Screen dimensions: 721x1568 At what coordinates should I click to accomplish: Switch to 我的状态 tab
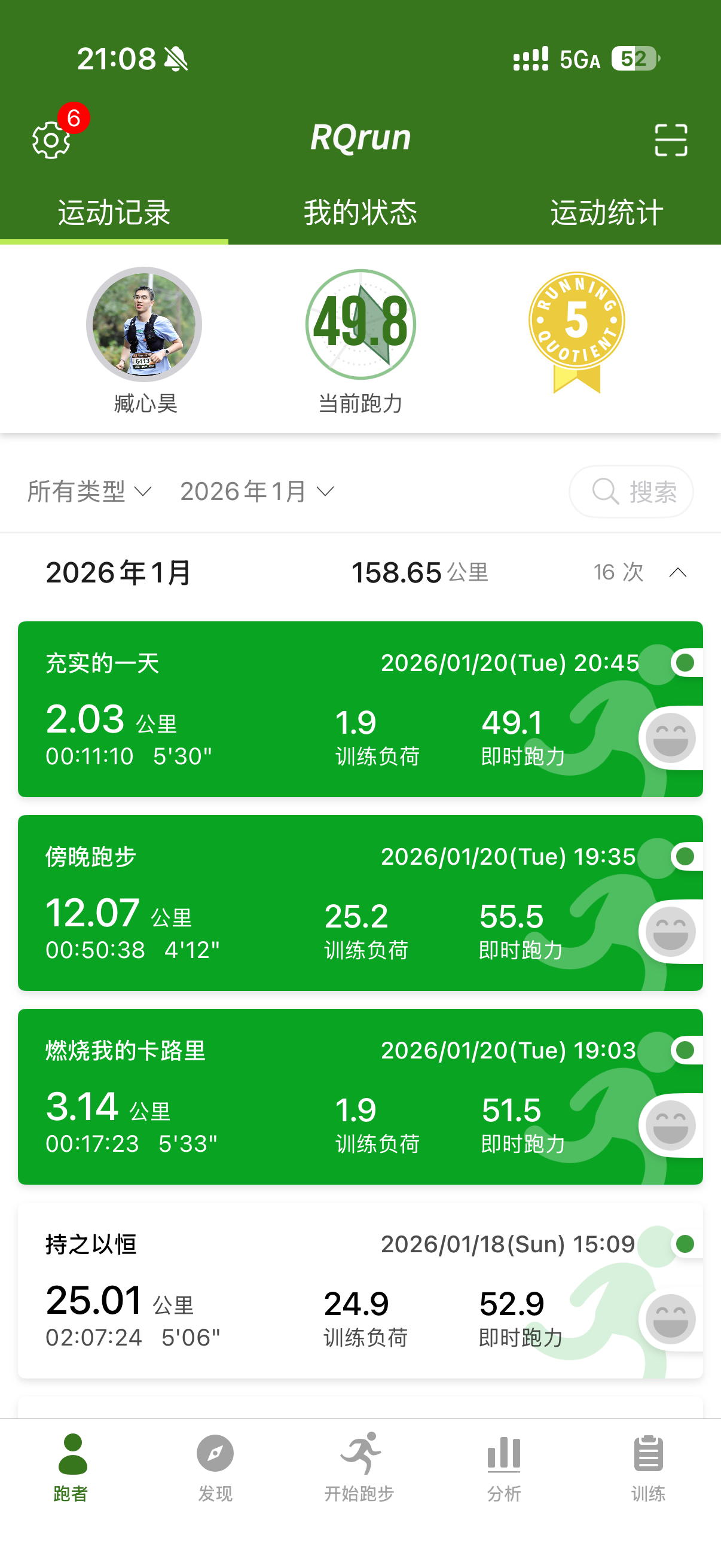click(x=360, y=213)
